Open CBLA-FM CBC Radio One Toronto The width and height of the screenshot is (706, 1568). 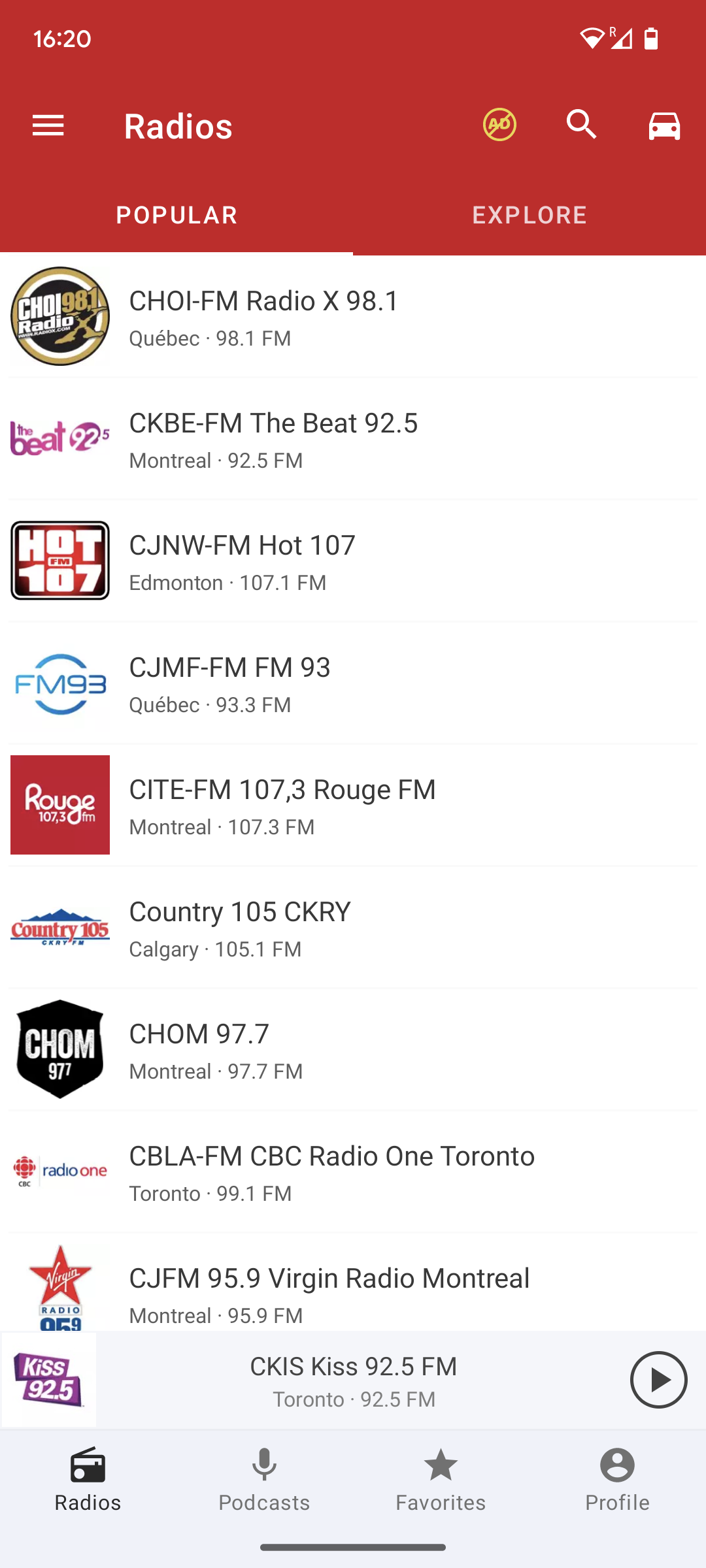tap(353, 1172)
